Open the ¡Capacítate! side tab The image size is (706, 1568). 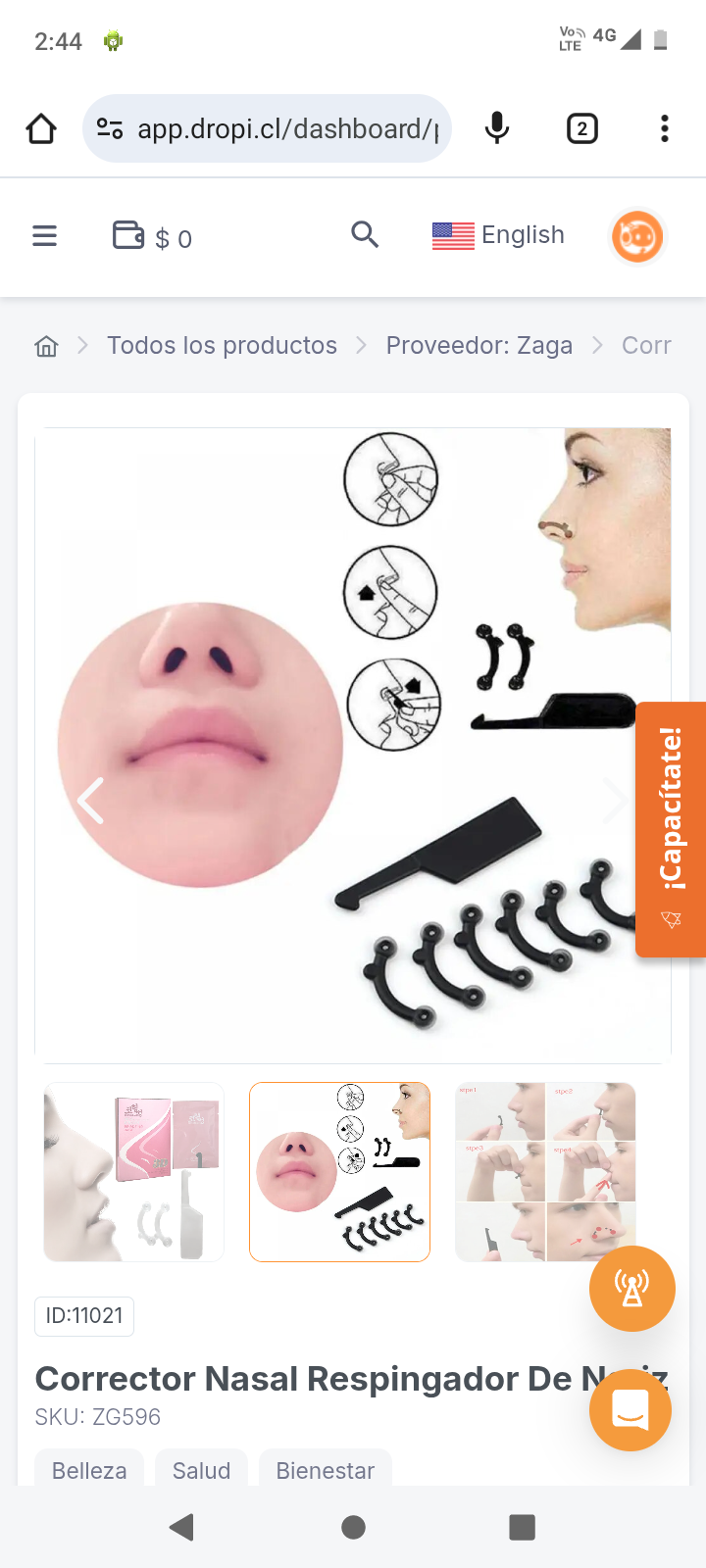tap(671, 828)
